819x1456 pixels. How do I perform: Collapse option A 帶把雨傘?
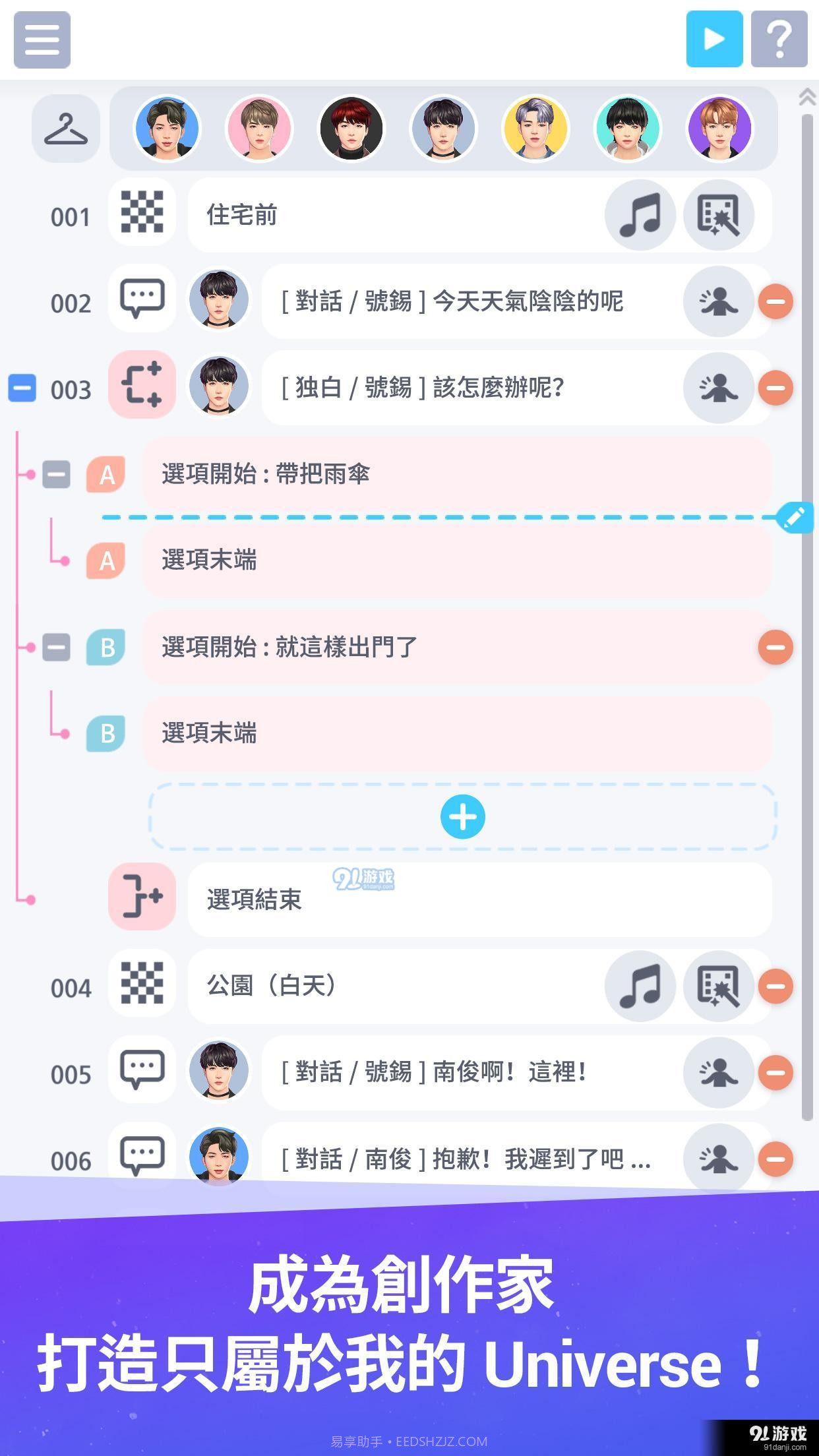coord(57,475)
